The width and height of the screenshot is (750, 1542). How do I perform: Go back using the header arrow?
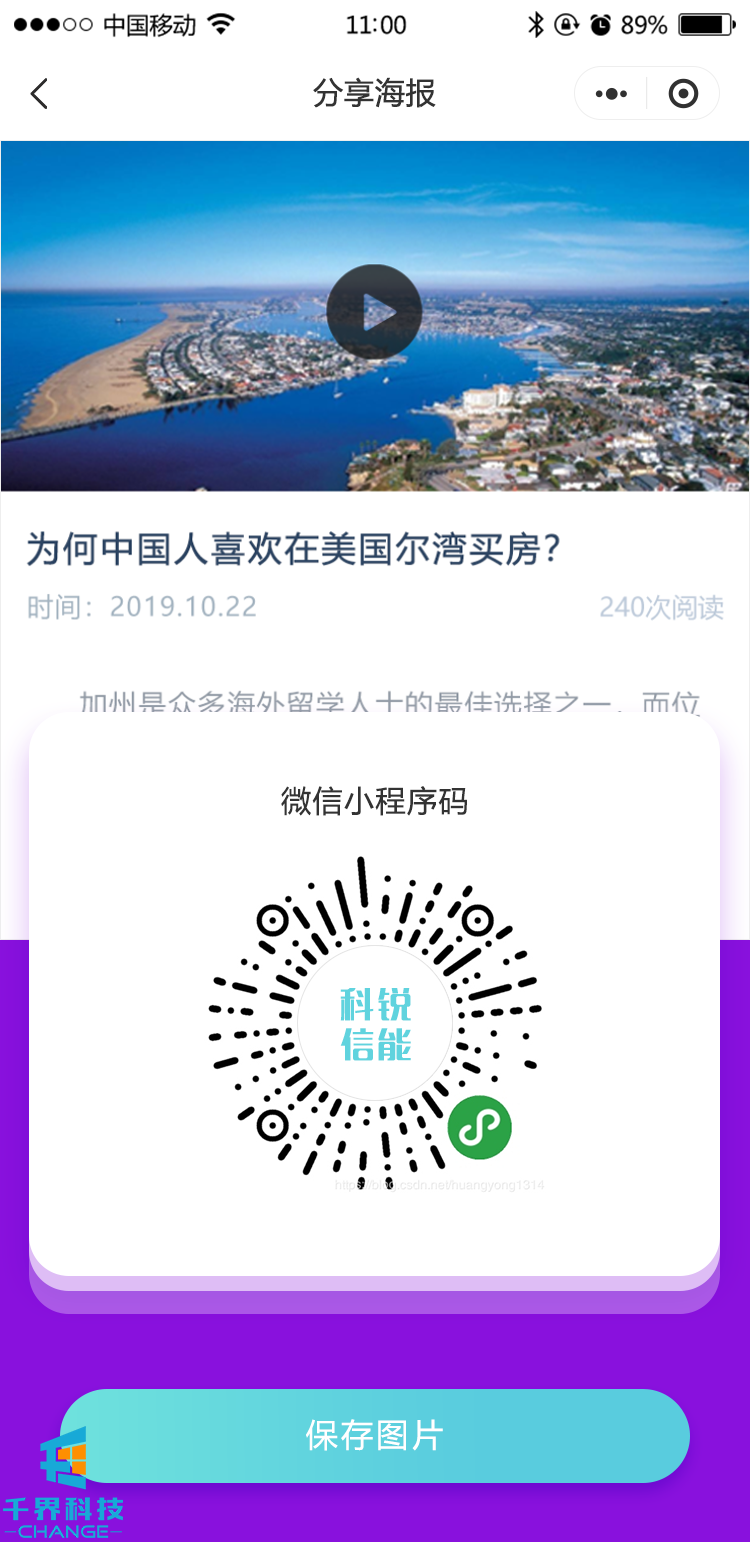click(39, 94)
